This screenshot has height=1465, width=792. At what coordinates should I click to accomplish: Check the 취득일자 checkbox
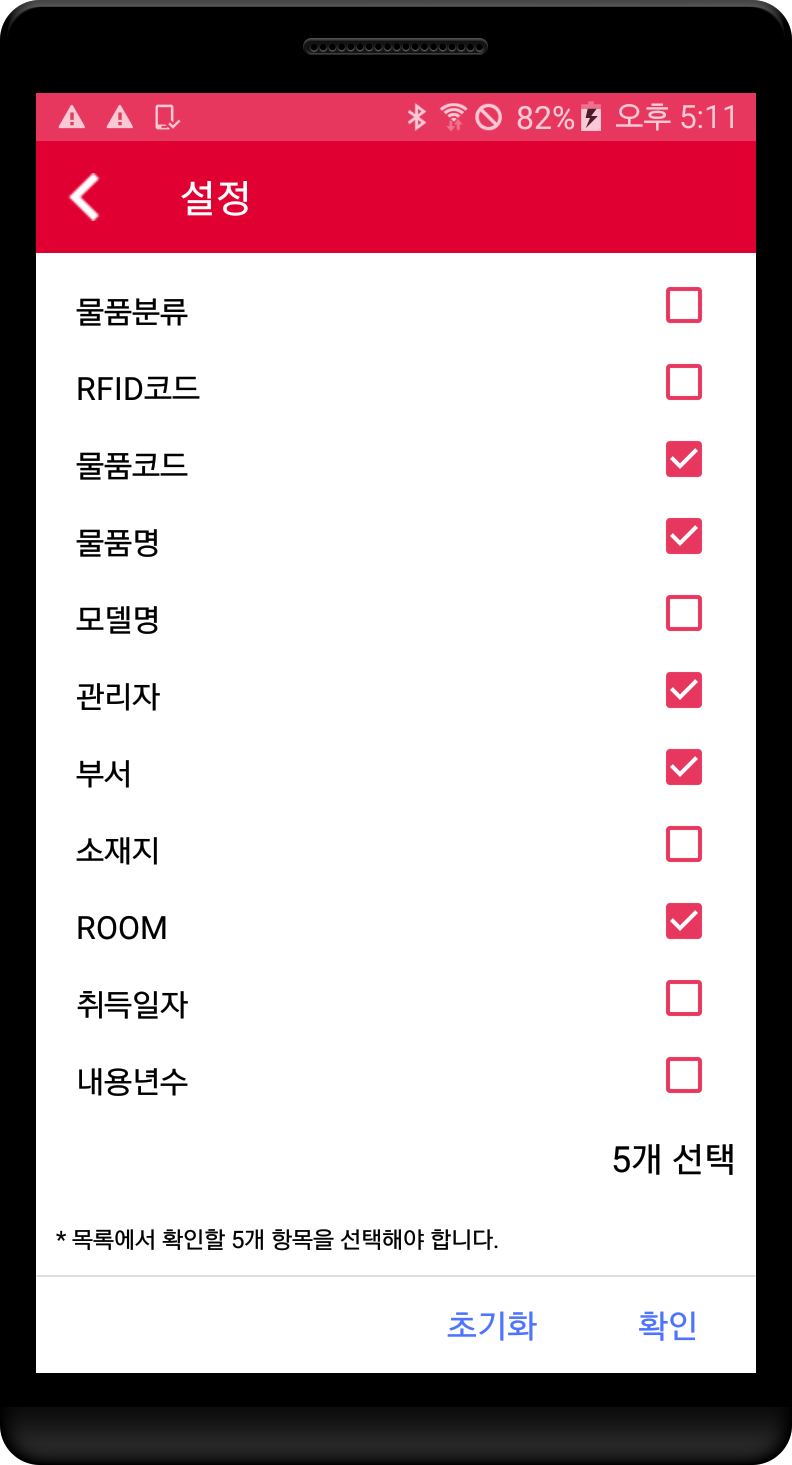tap(684, 998)
